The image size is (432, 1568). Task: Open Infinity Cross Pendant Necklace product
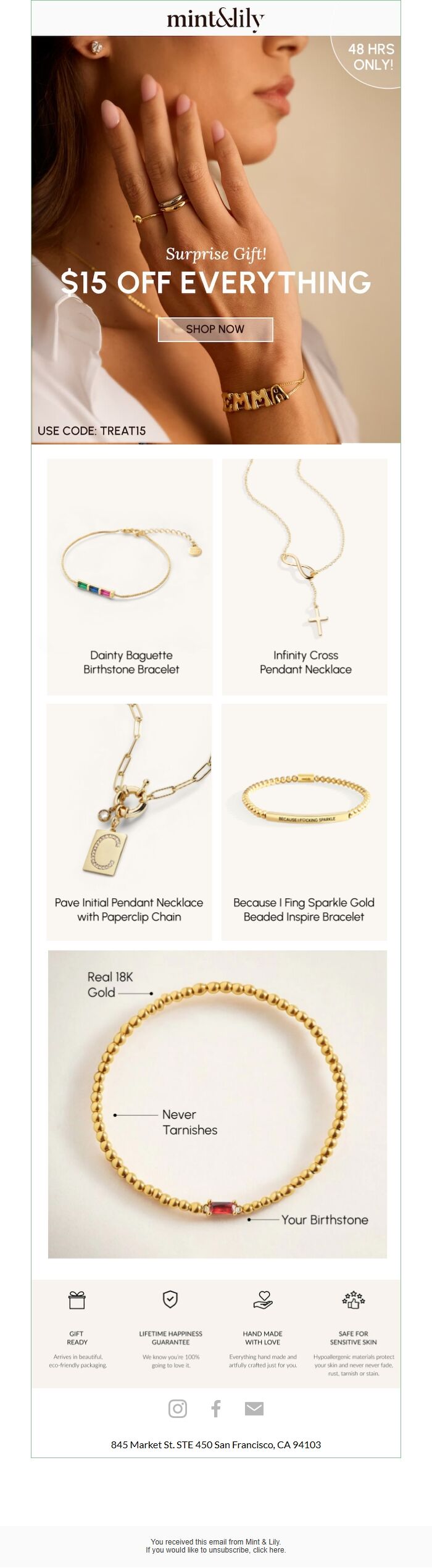(304, 576)
